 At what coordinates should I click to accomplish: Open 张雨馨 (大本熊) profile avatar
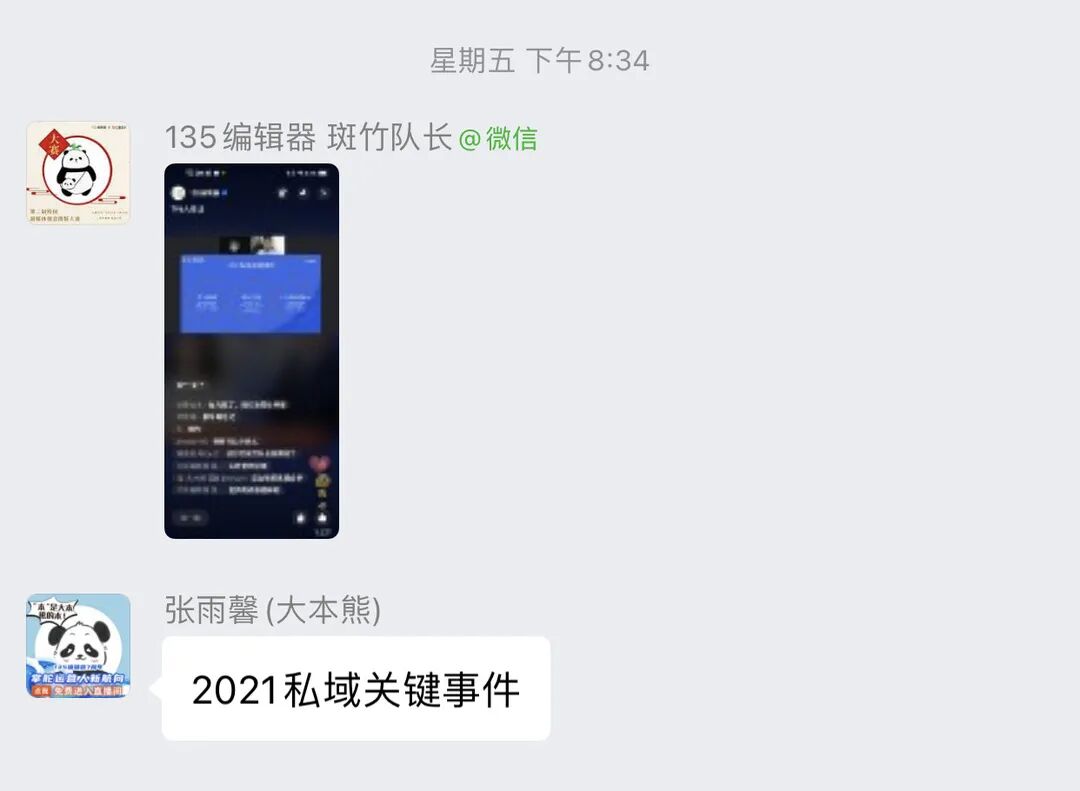point(78,646)
